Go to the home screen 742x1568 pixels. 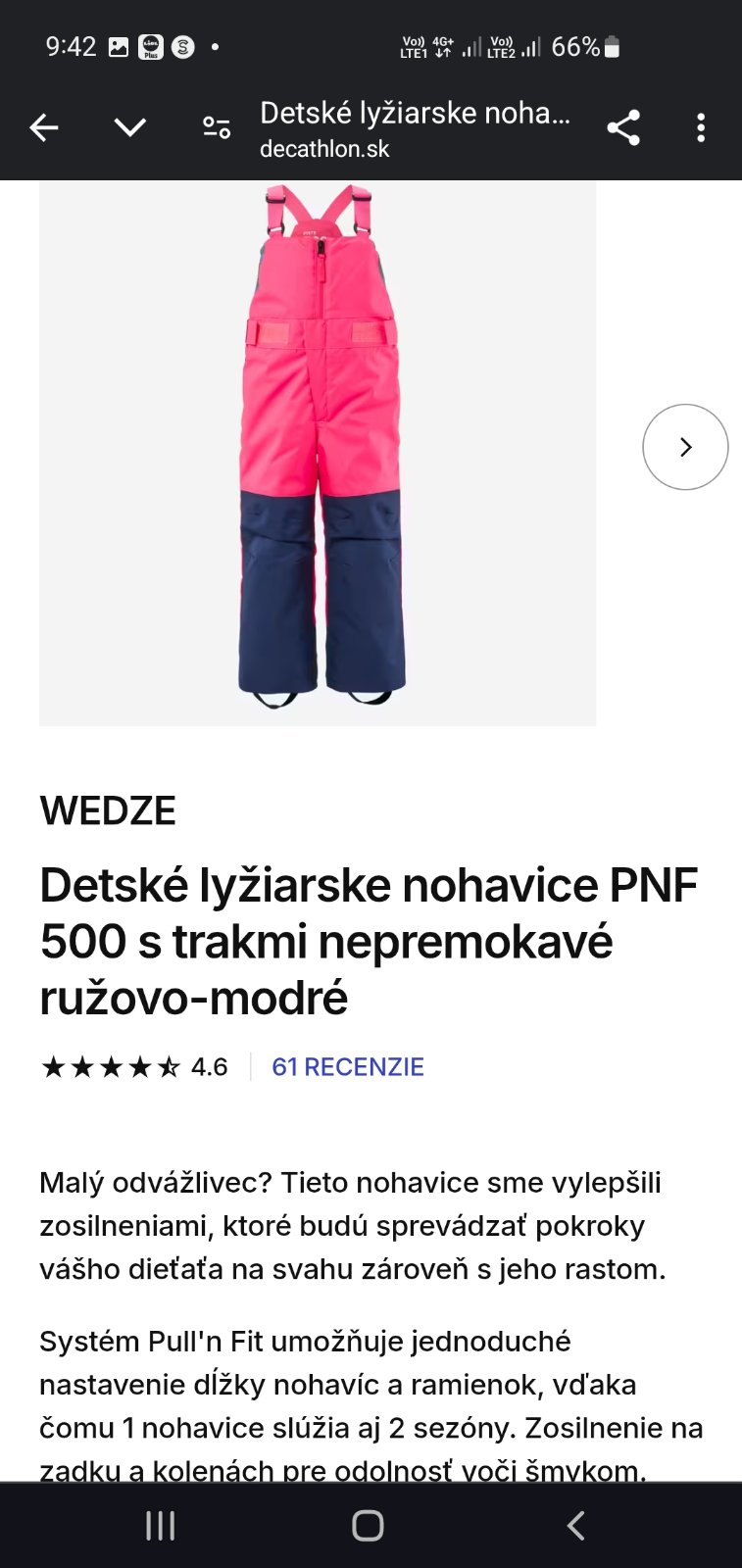click(368, 1525)
